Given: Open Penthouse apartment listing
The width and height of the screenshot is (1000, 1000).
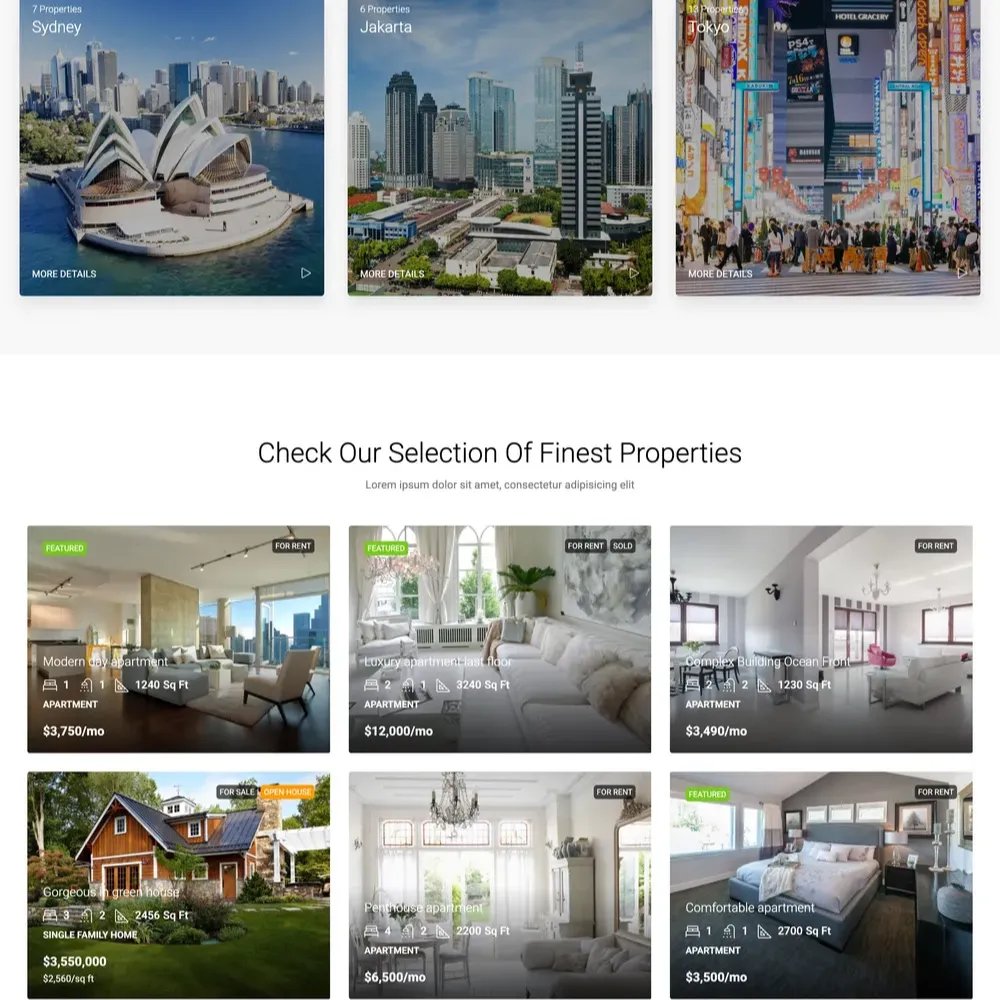Looking at the screenshot, I should [423, 908].
